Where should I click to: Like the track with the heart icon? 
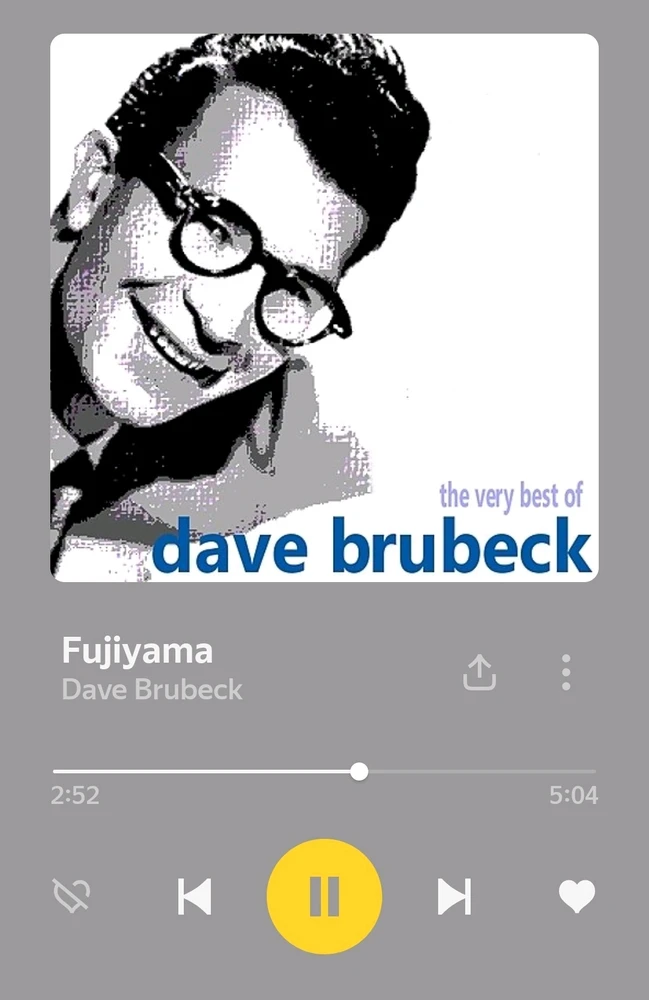[576, 896]
